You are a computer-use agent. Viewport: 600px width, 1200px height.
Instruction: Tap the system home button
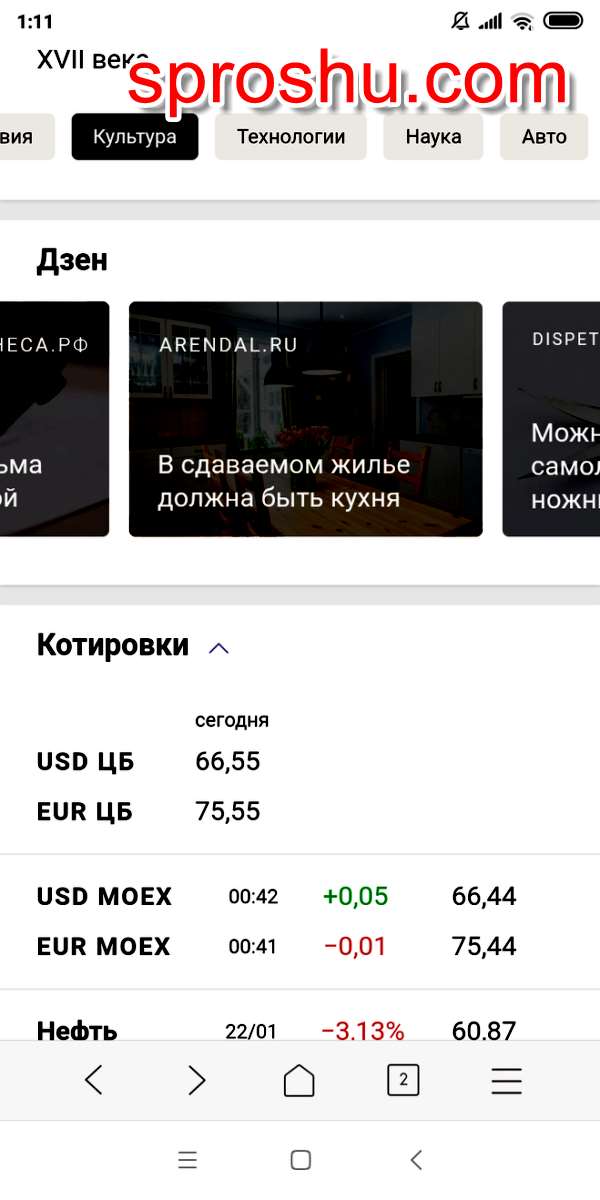click(300, 1160)
